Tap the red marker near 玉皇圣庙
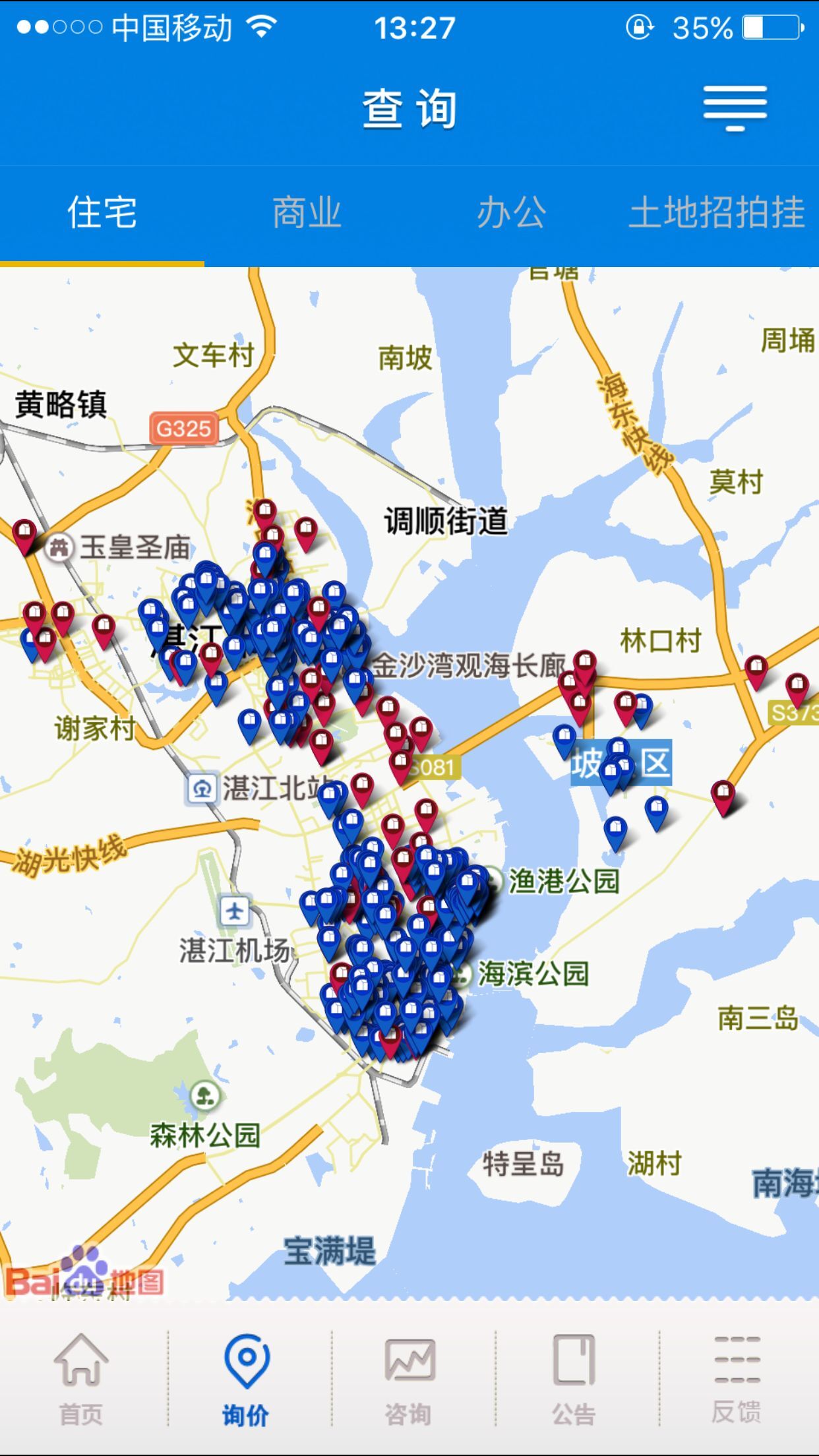Screen dimensions: 819x1456 point(25,534)
